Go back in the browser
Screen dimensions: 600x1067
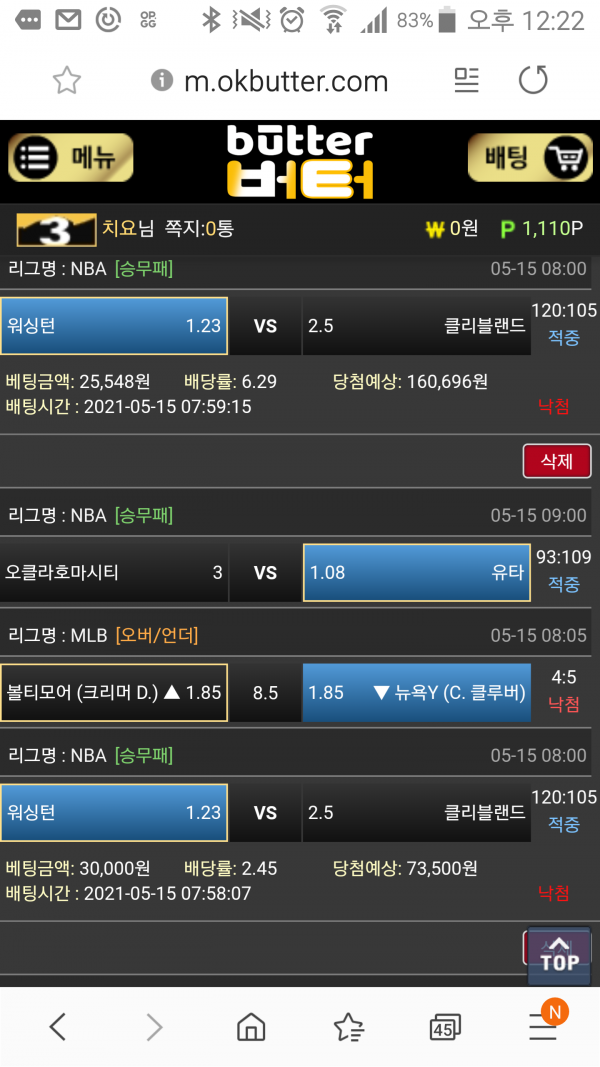pyautogui.click(x=58, y=1026)
